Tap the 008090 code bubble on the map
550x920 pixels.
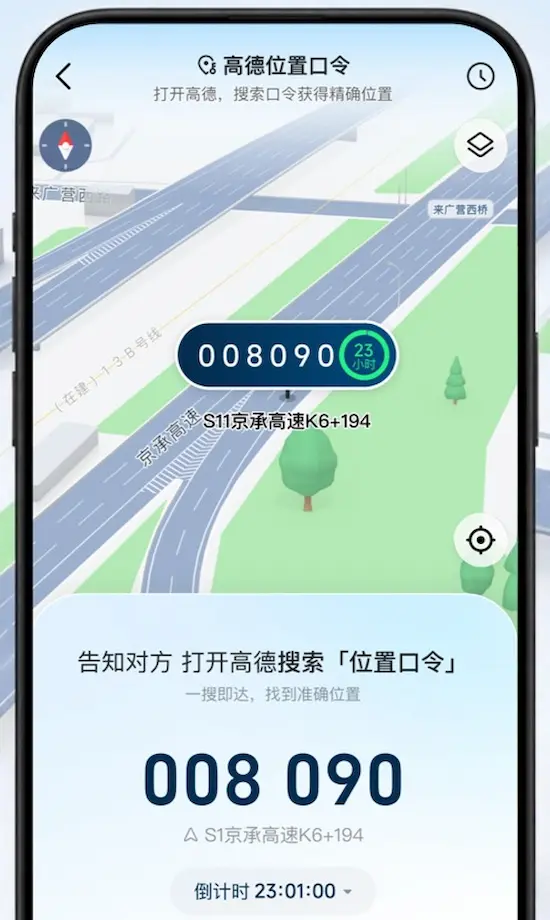pos(286,355)
